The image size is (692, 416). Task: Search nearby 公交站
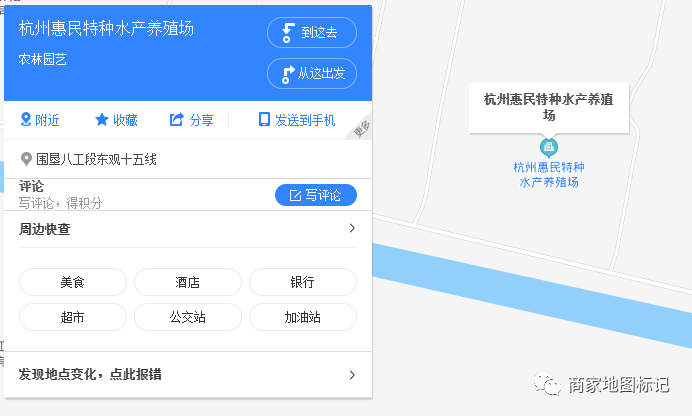pyautogui.click(x=188, y=317)
